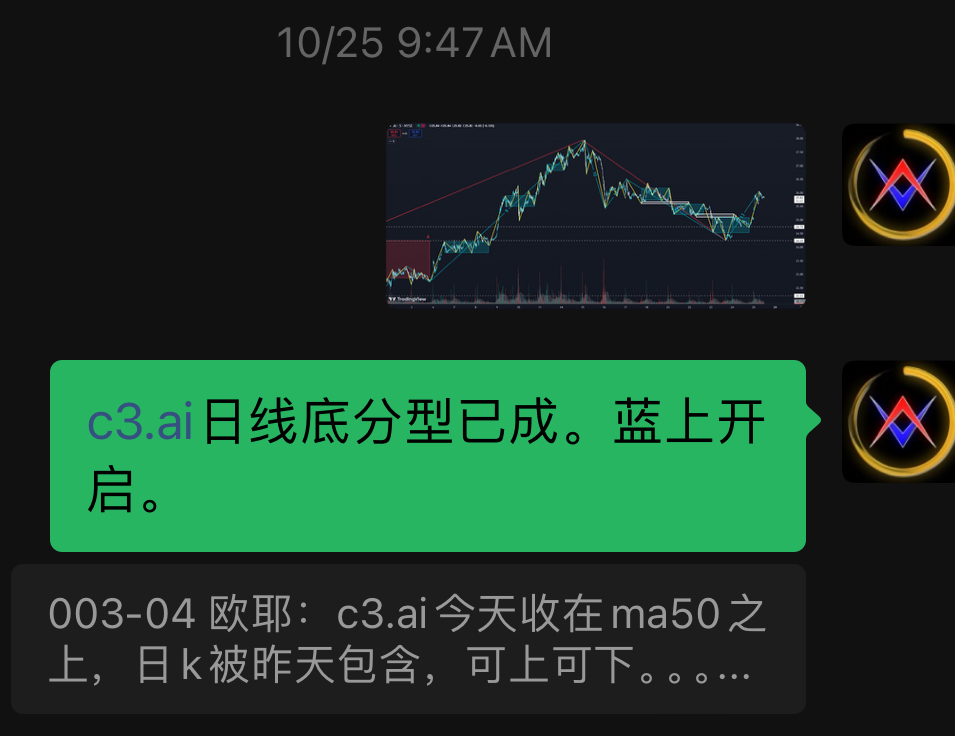Open the TradingView chart image
This screenshot has width=955, height=736.
pos(595,213)
